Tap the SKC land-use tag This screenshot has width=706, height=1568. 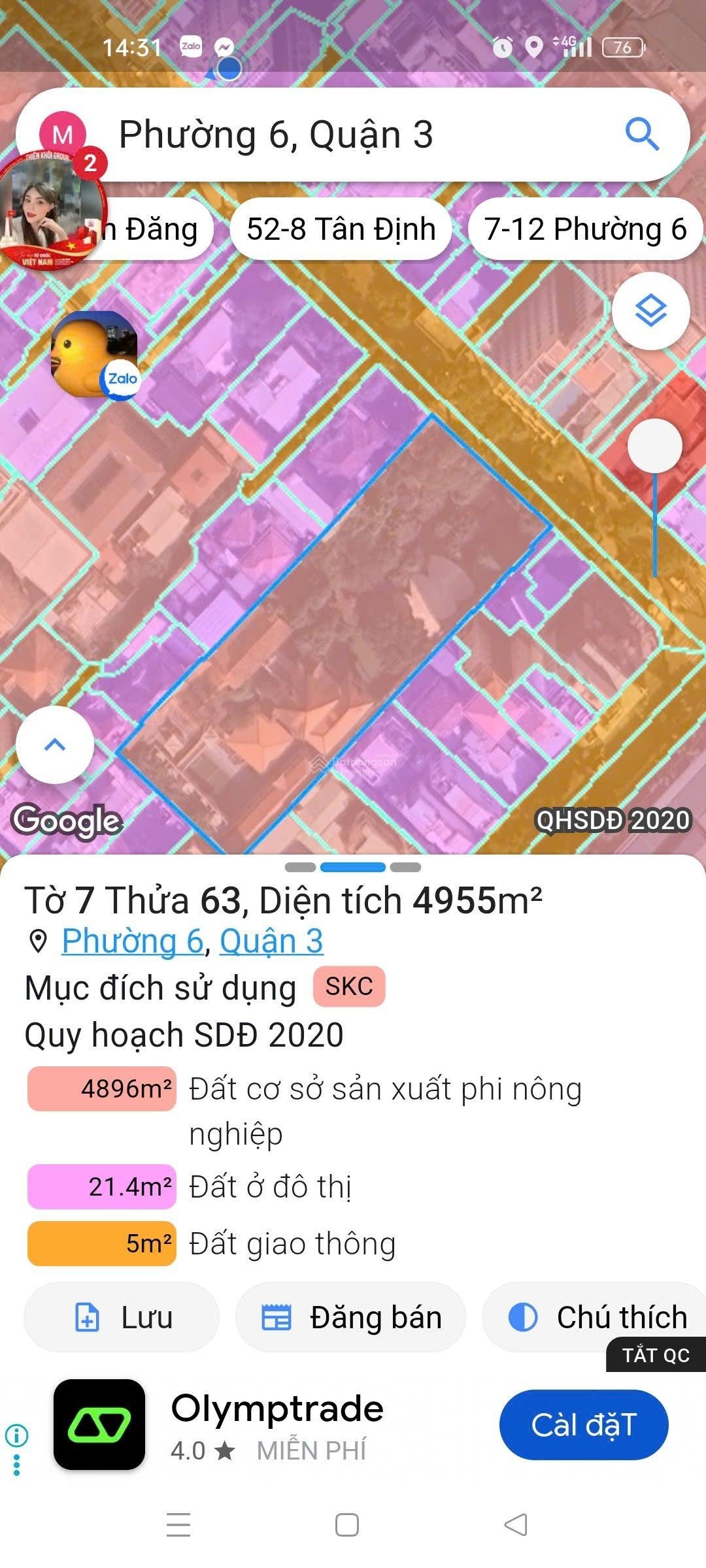(x=349, y=985)
